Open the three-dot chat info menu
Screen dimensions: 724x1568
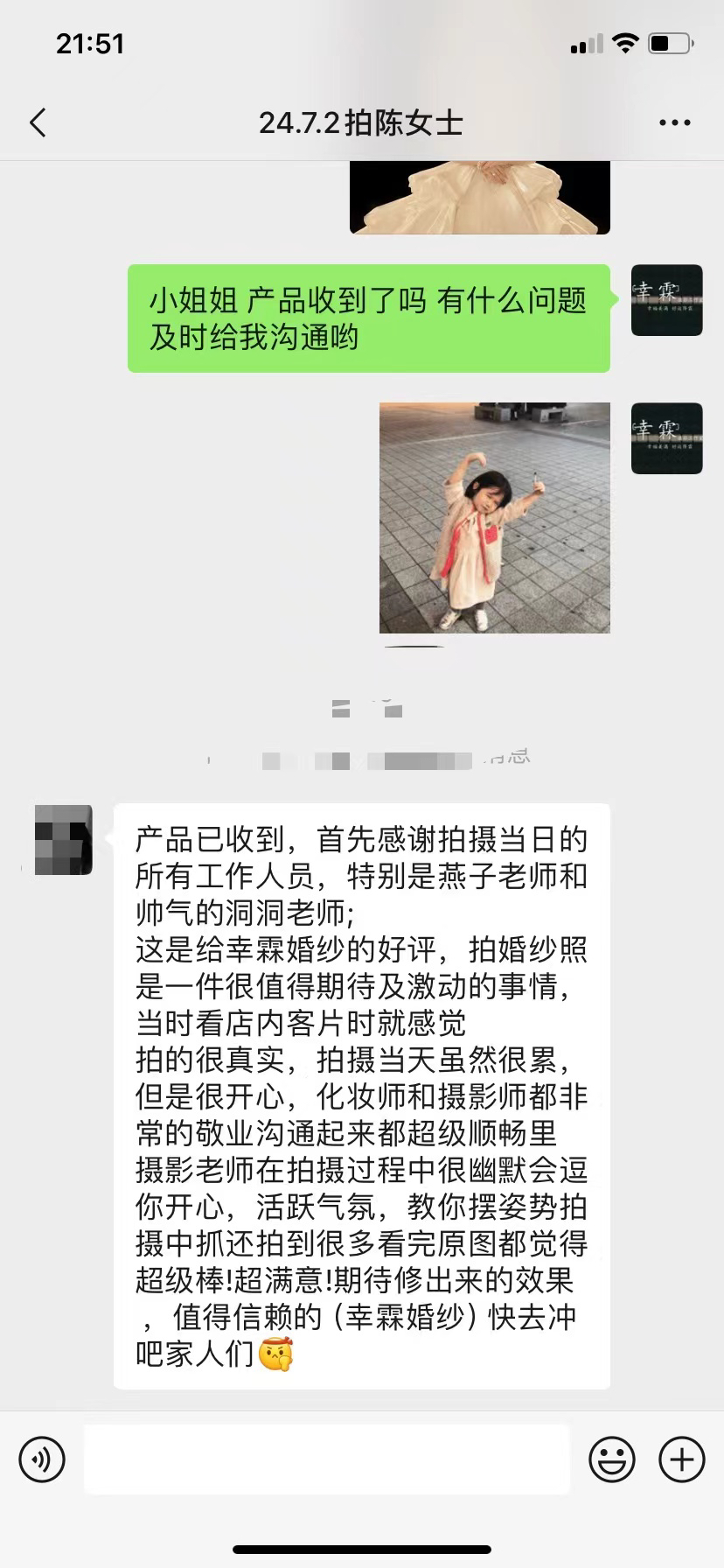coord(674,123)
